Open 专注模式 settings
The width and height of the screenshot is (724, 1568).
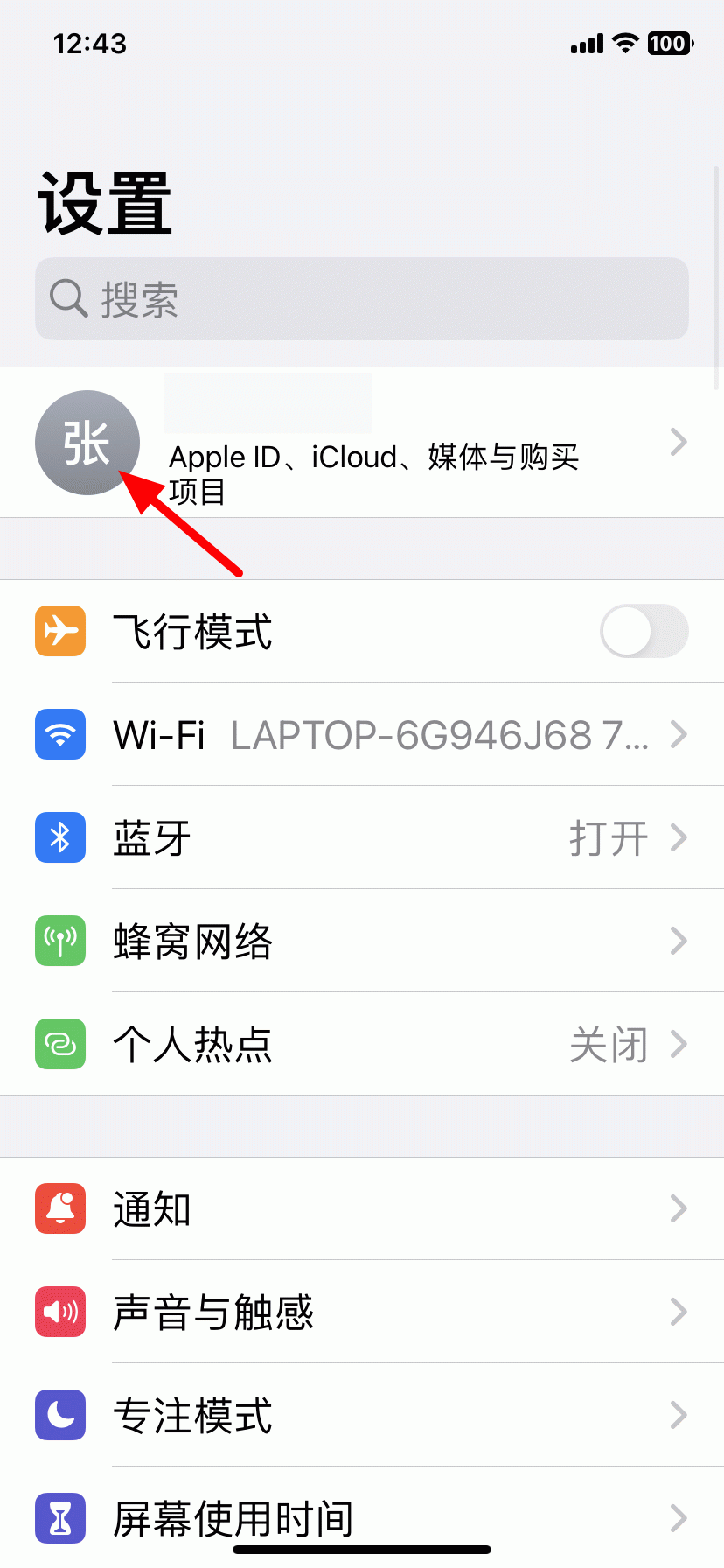pyautogui.click(x=362, y=1416)
